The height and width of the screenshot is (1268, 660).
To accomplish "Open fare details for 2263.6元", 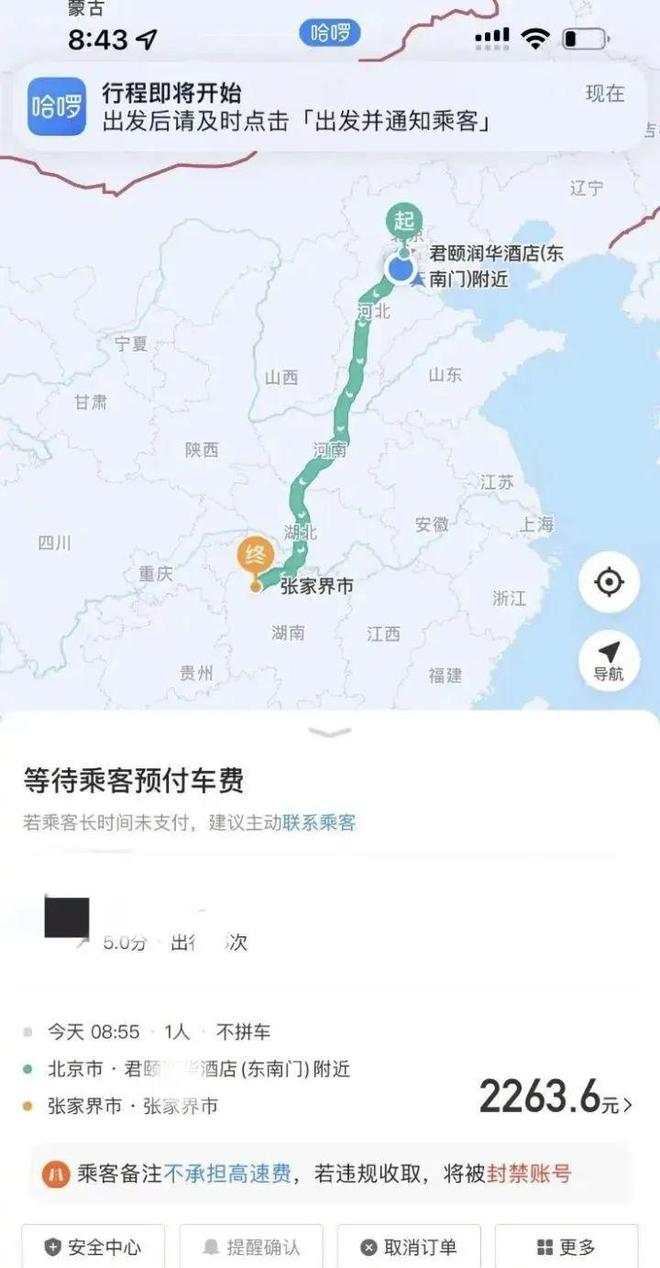I will 555,1097.
